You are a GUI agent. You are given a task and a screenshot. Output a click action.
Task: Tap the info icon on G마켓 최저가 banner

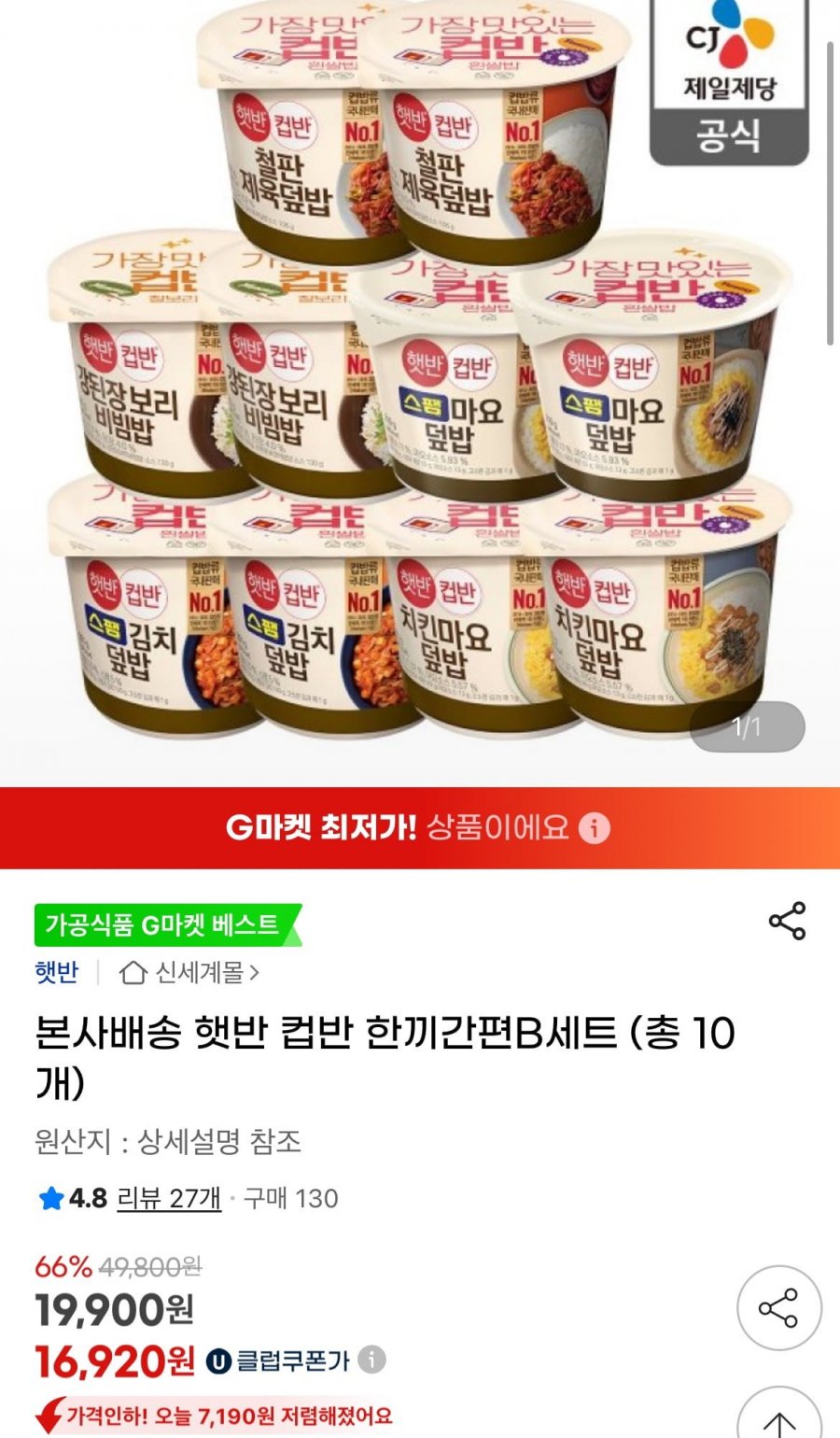click(595, 827)
